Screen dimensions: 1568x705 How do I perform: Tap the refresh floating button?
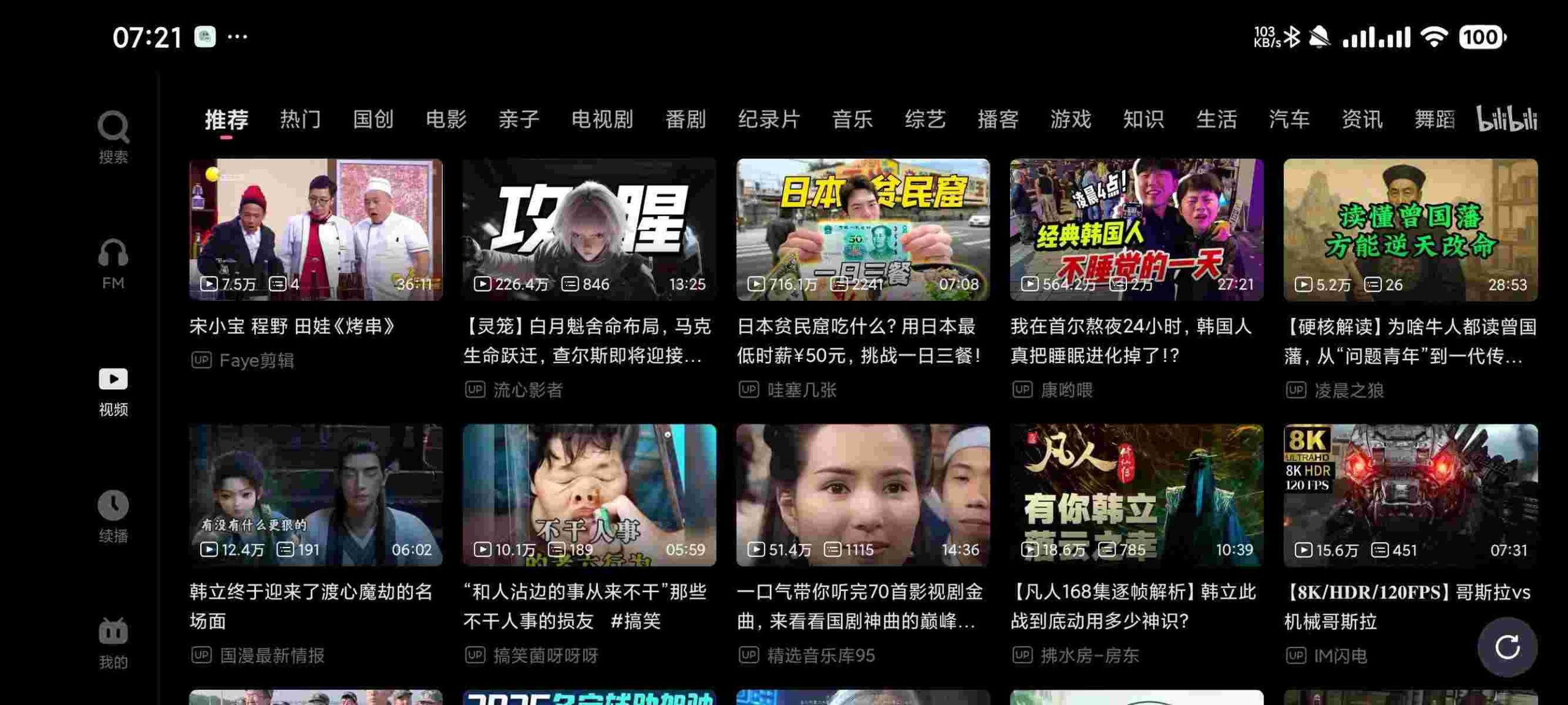[1507, 647]
